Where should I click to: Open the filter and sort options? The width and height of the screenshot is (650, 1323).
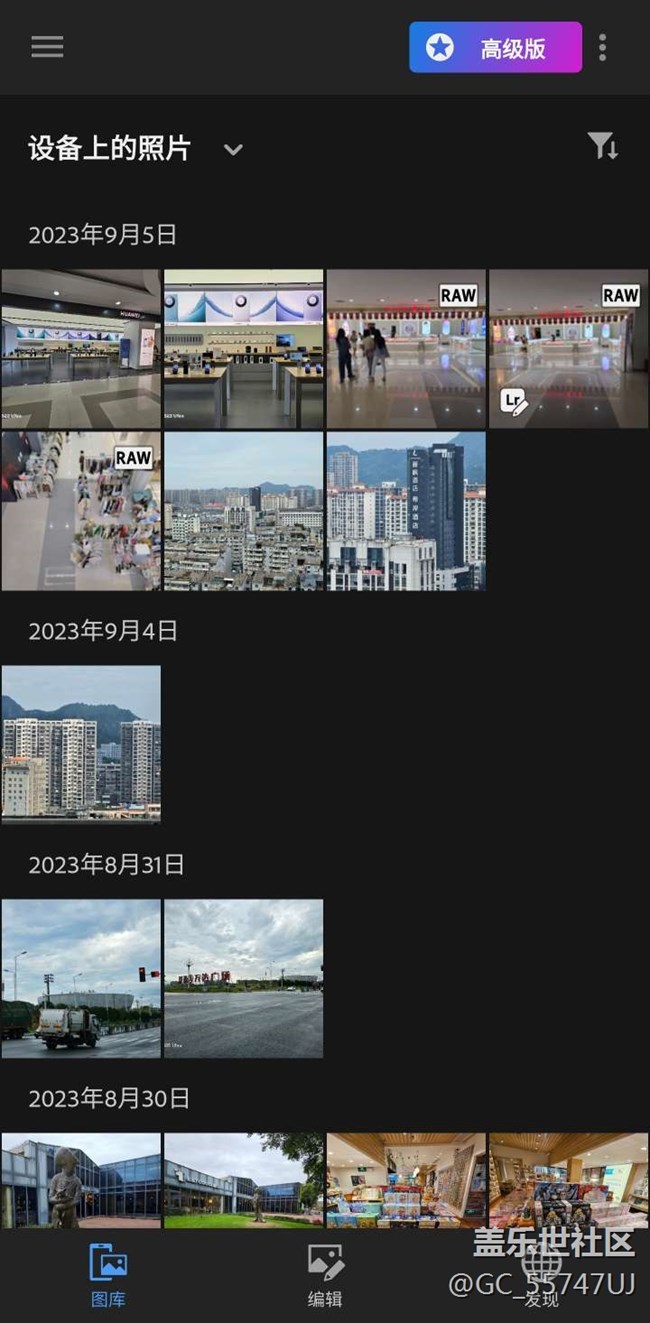coord(602,147)
